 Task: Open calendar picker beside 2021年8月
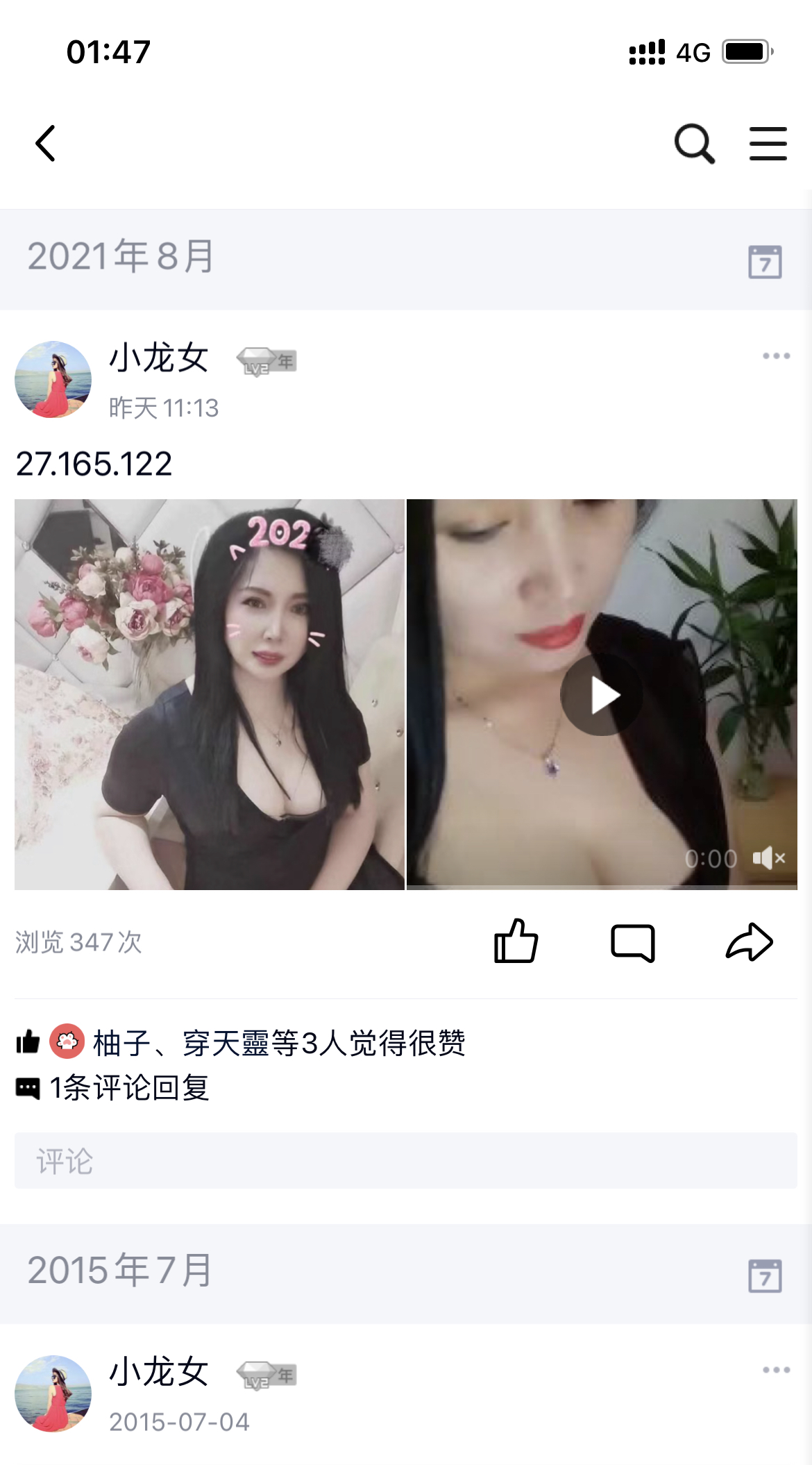pyautogui.click(x=765, y=261)
